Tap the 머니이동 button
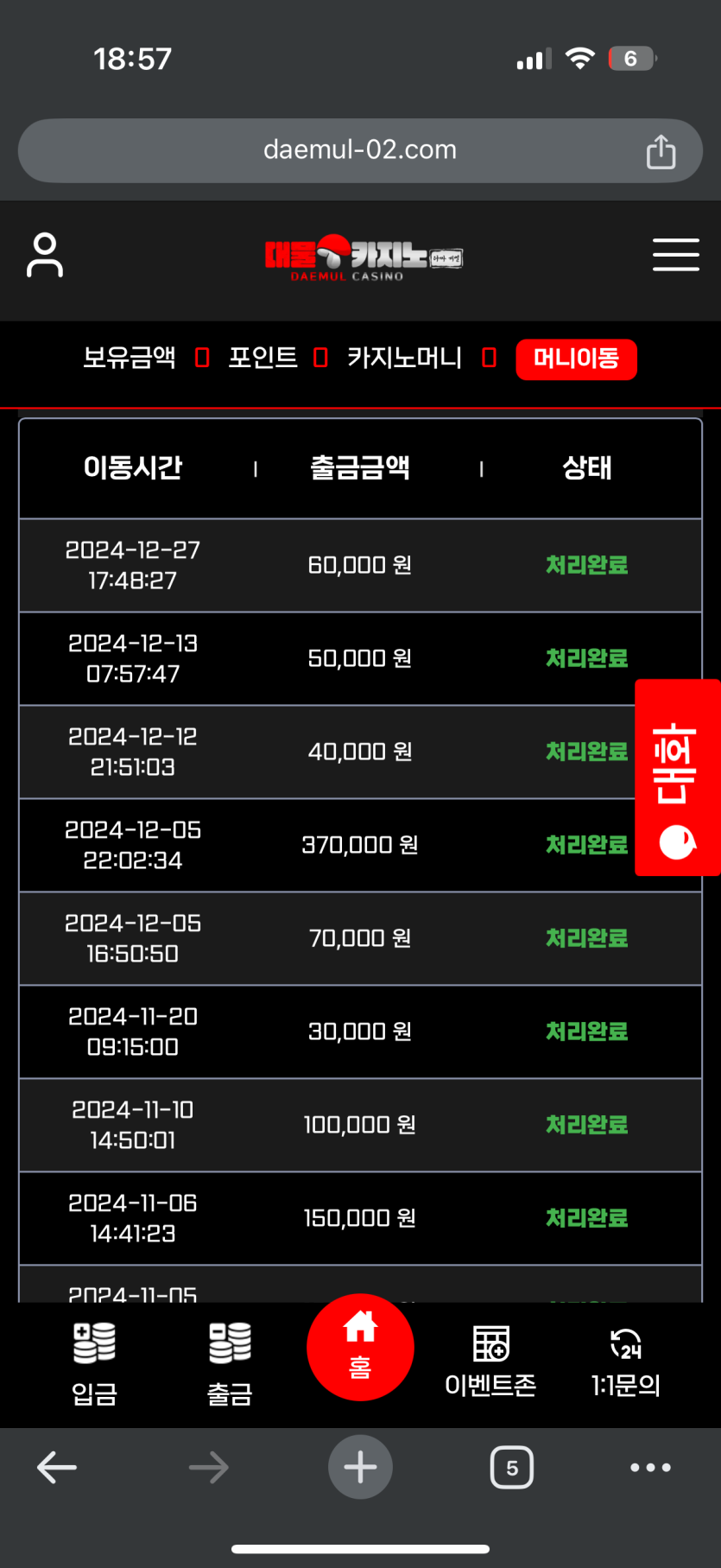Image resolution: width=721 pixels, height=1568 pixels. (576, 359)
